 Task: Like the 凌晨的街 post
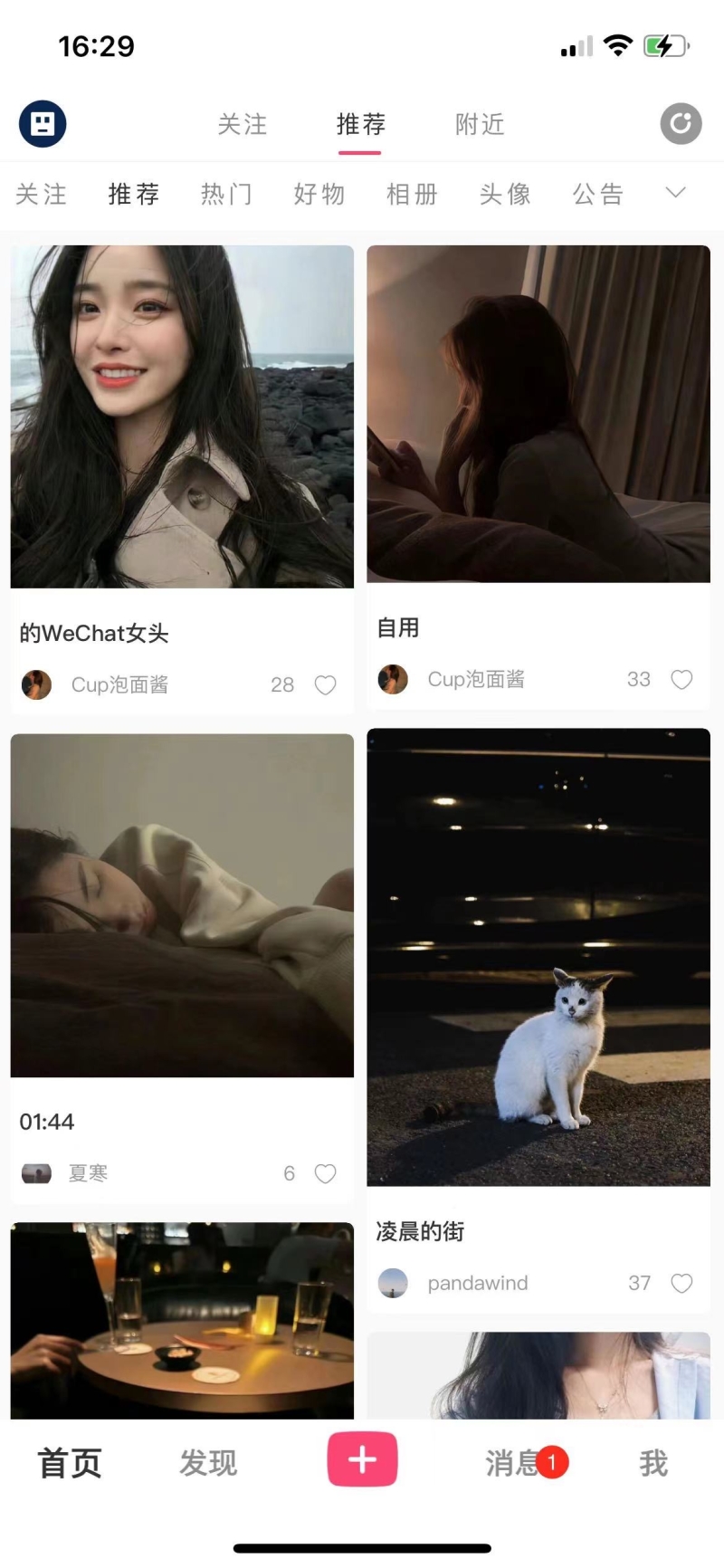coord(681,1284)
